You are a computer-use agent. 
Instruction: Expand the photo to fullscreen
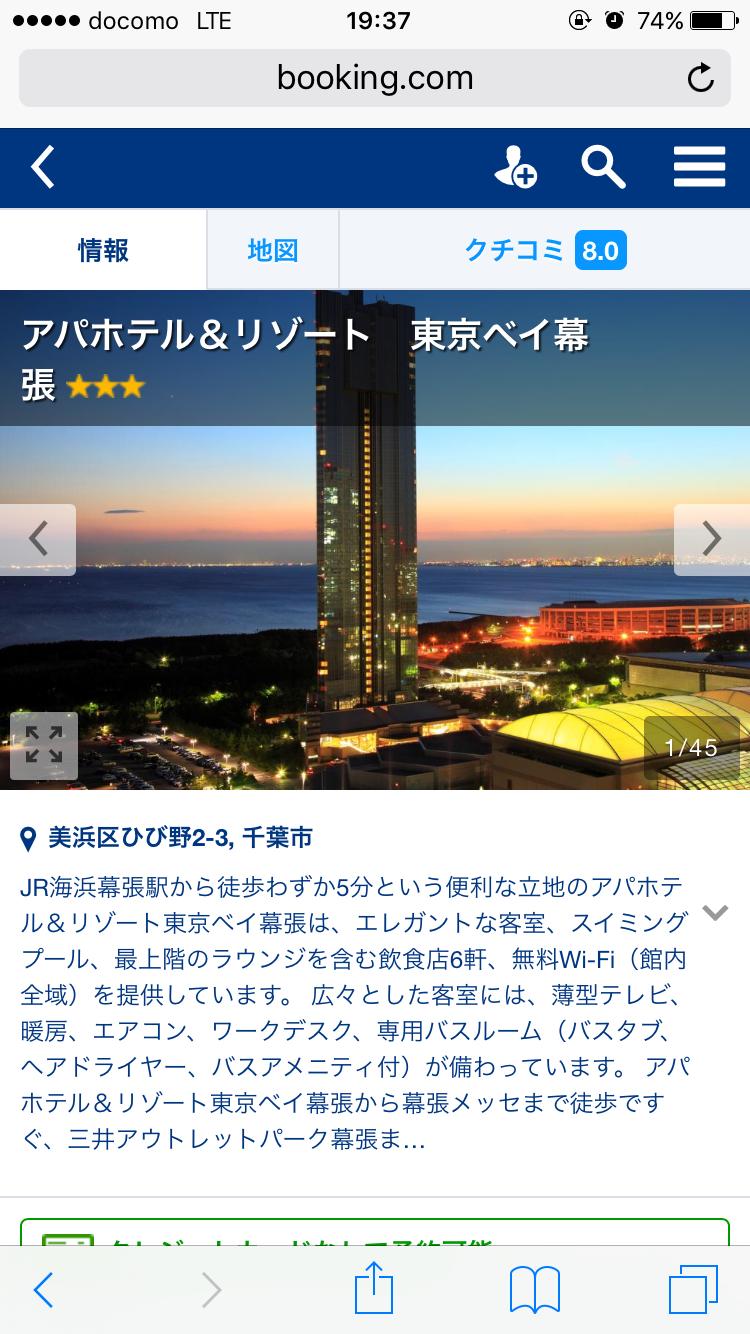(x=43, y=745)
